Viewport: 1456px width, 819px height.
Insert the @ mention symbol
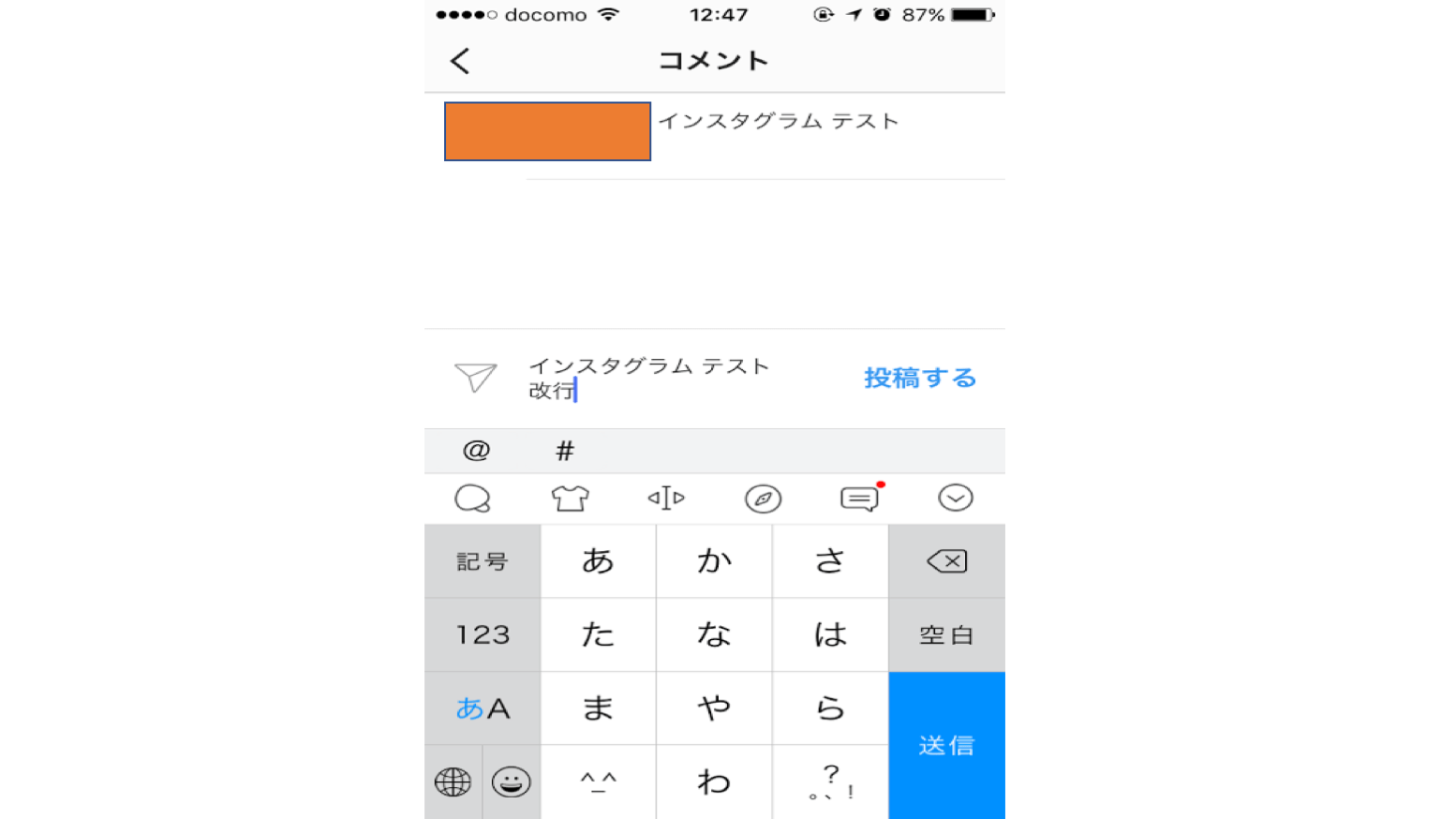[476, 451]
